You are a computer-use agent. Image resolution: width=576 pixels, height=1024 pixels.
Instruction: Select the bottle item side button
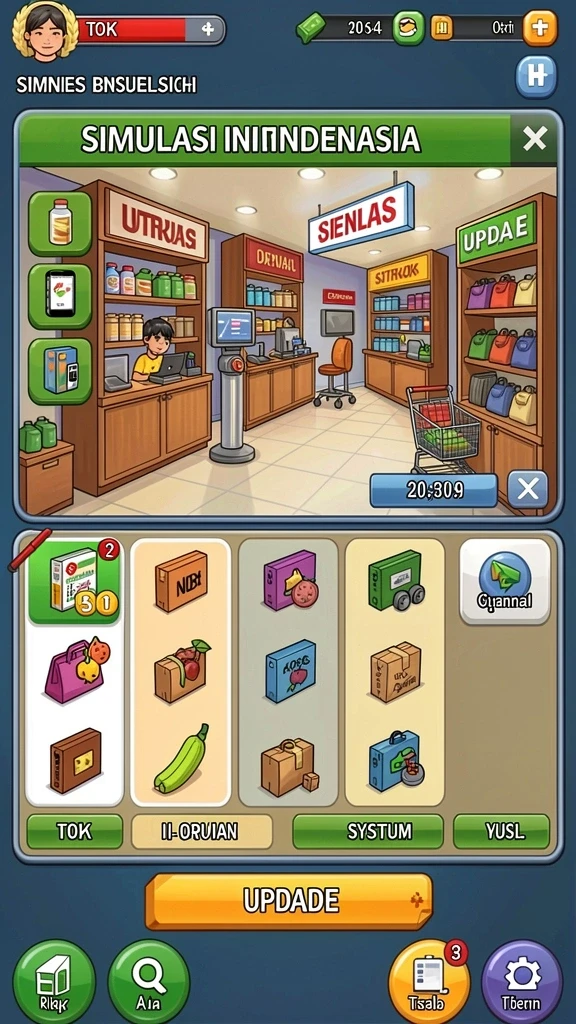pos(60,223)
